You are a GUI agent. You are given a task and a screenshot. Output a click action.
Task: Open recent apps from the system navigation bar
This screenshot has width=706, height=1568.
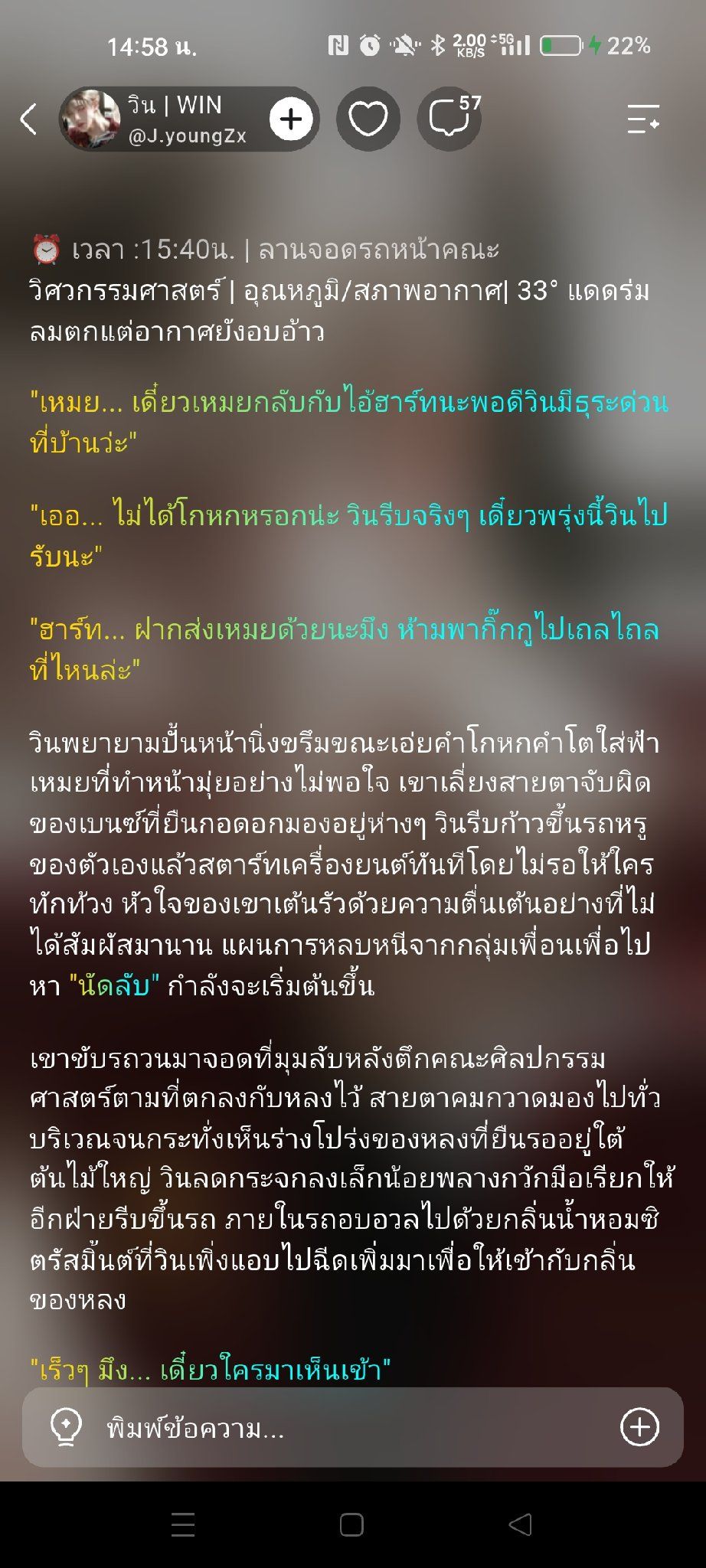(183, 1524)
